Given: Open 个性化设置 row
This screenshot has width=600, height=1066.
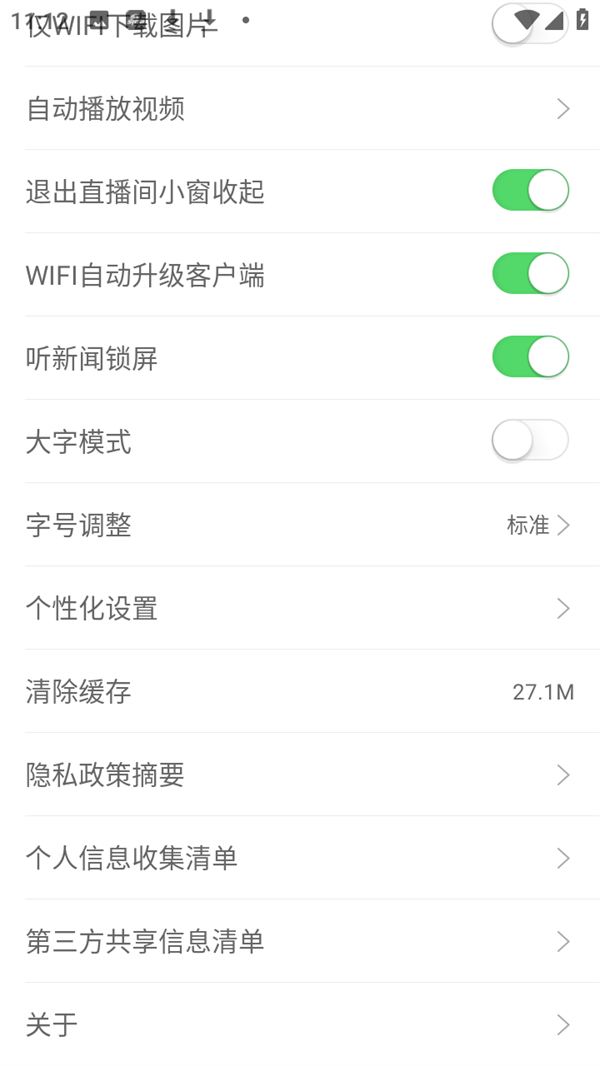Looking at the screenshot, I should [x=300, y=608].
